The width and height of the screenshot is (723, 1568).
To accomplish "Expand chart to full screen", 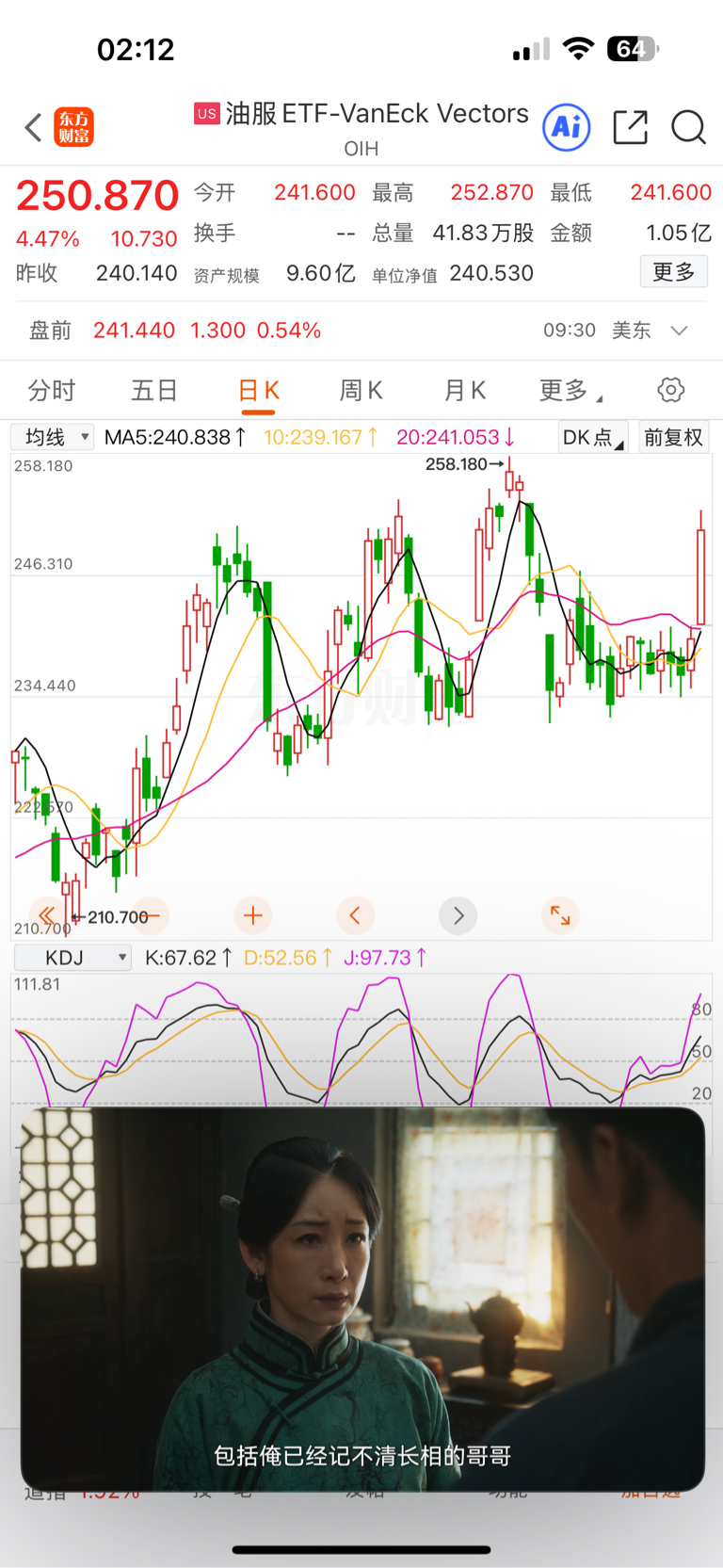I will pos(560,915).
